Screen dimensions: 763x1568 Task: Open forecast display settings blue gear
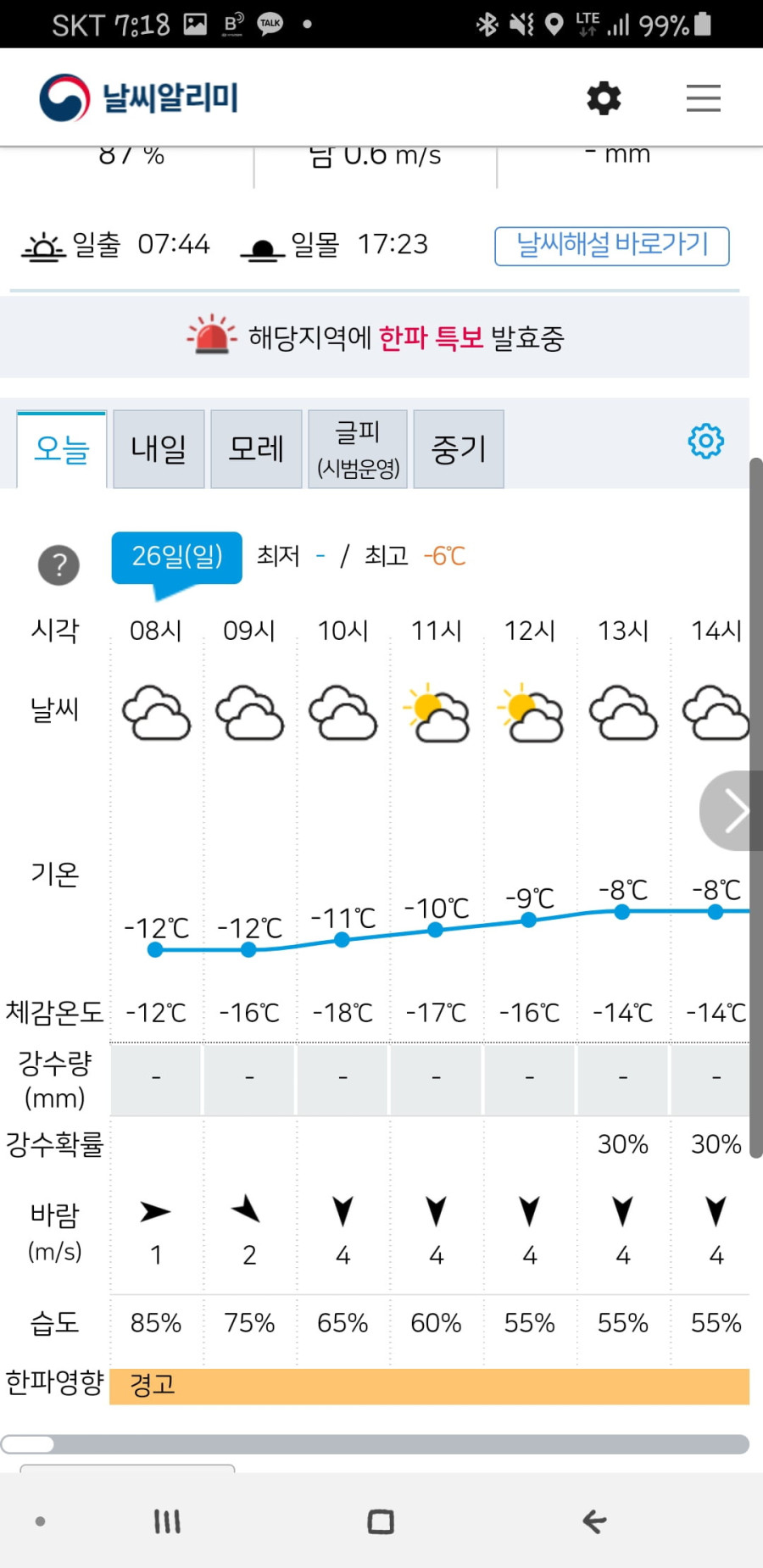705,441
